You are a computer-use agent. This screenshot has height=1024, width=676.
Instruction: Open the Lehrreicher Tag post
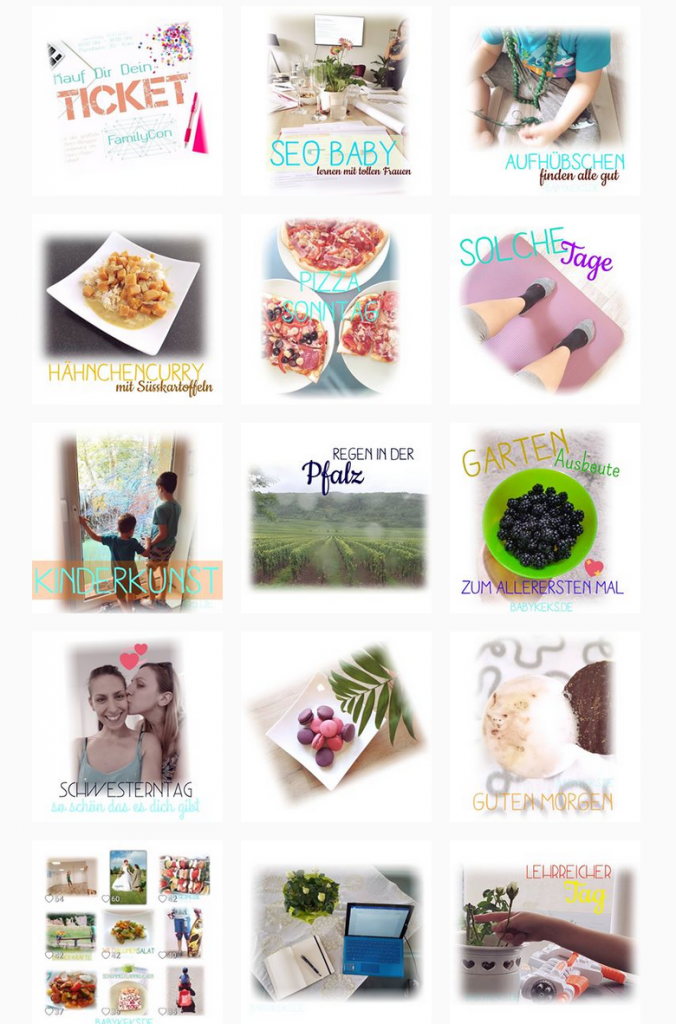coord(545,932)
